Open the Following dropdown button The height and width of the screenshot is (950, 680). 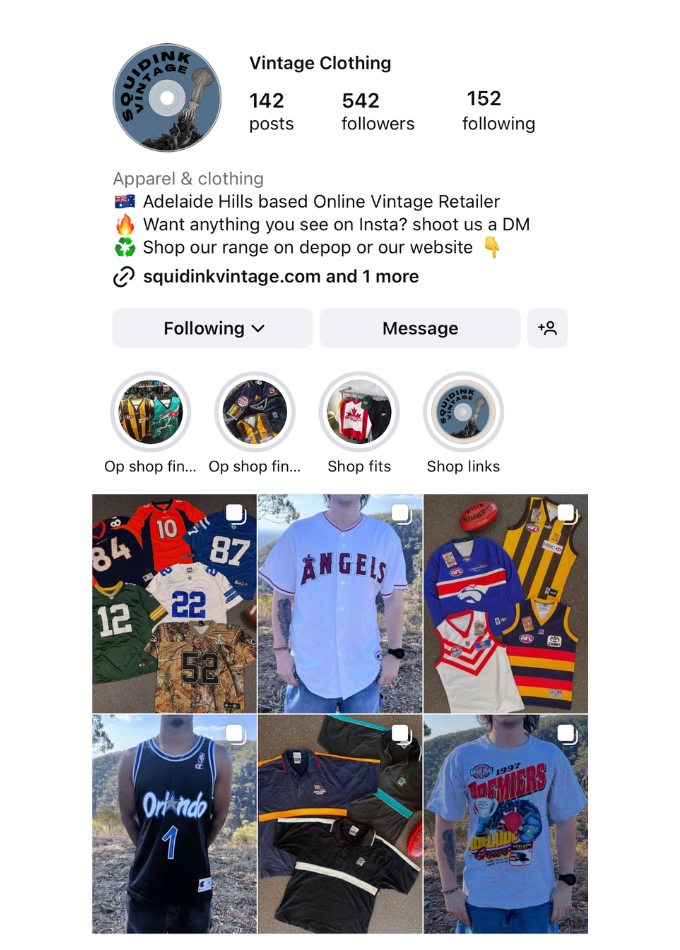213,328
